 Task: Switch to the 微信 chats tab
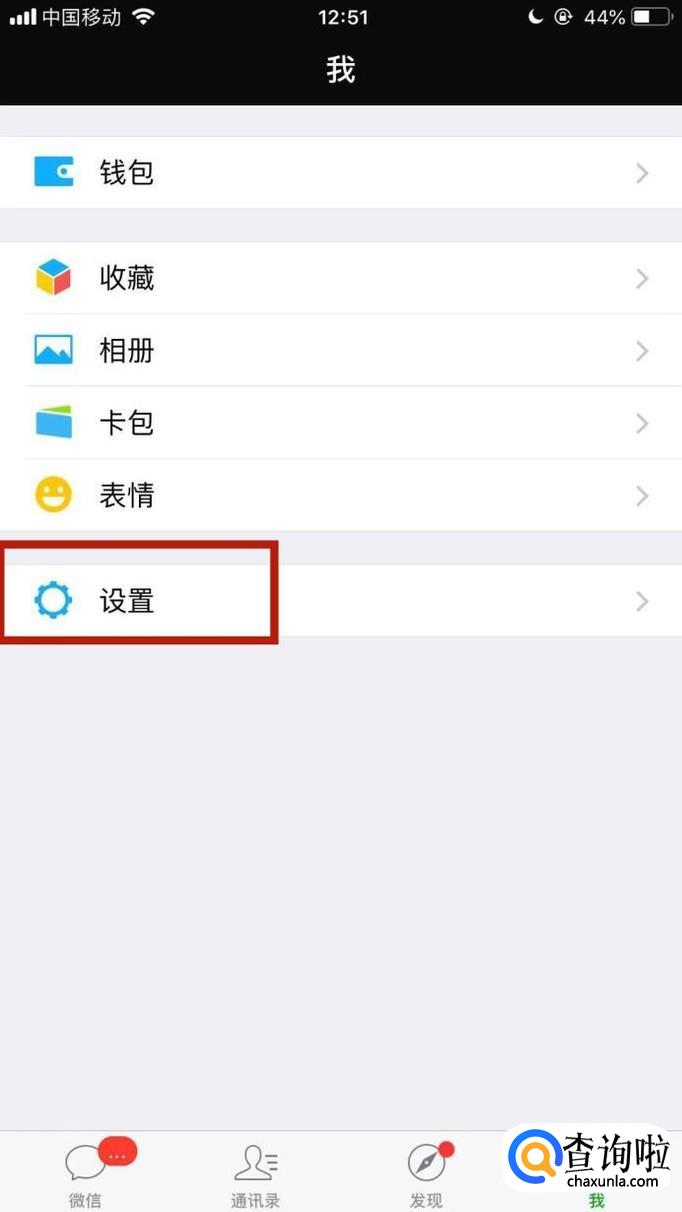click(86, 1173)
